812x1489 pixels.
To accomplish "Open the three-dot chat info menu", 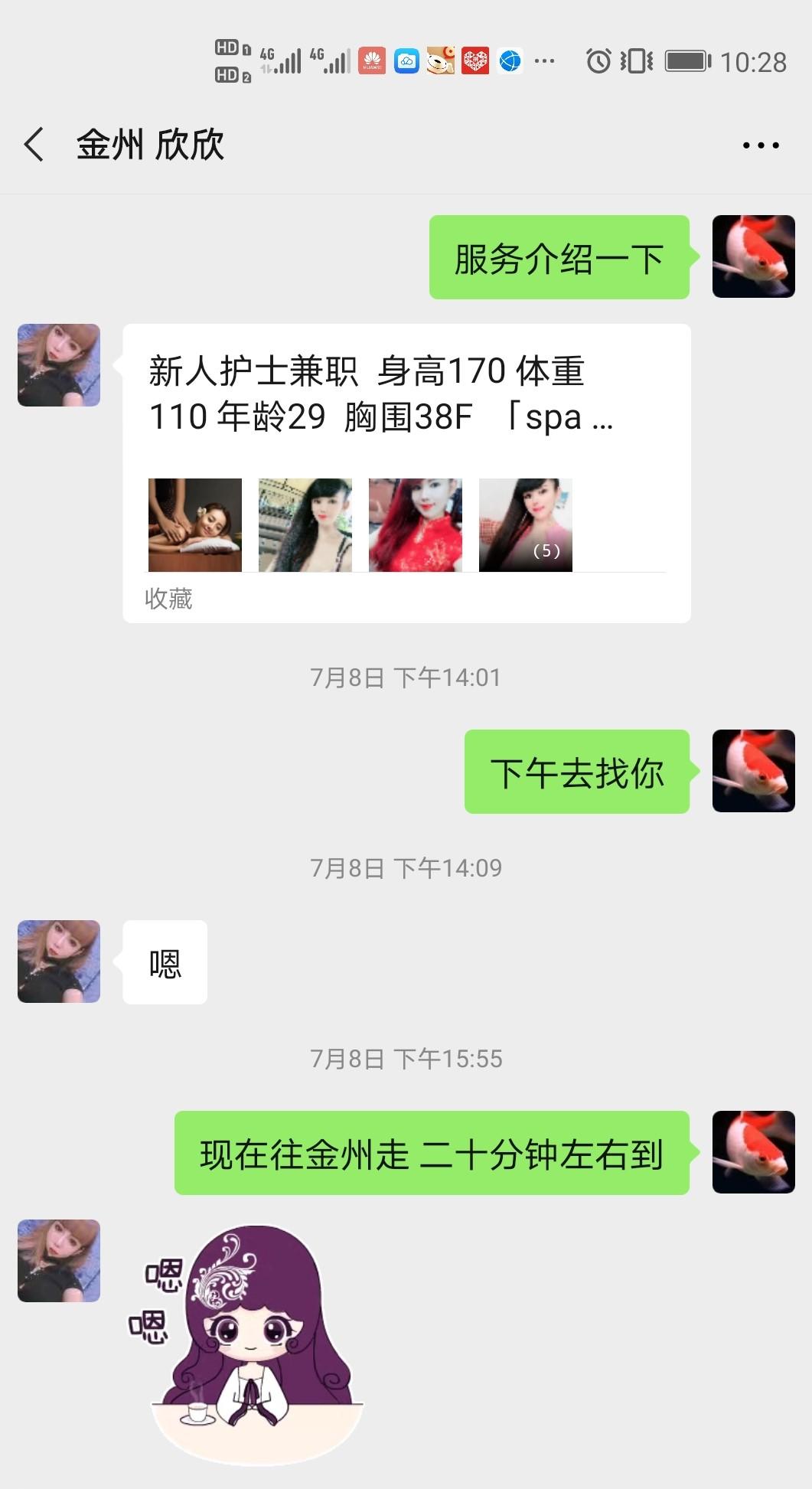I will tap(760, 145).
